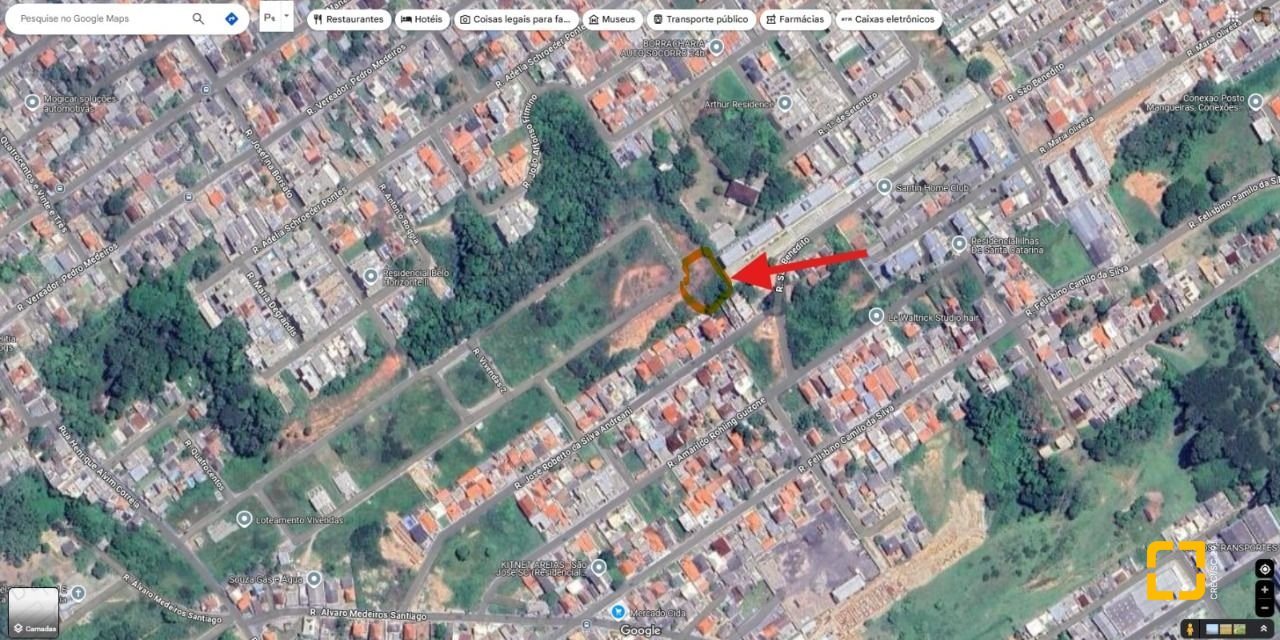Screen dimensions: 1280x640
Task: Center map on my location
Action: (x=1265, y=570)
